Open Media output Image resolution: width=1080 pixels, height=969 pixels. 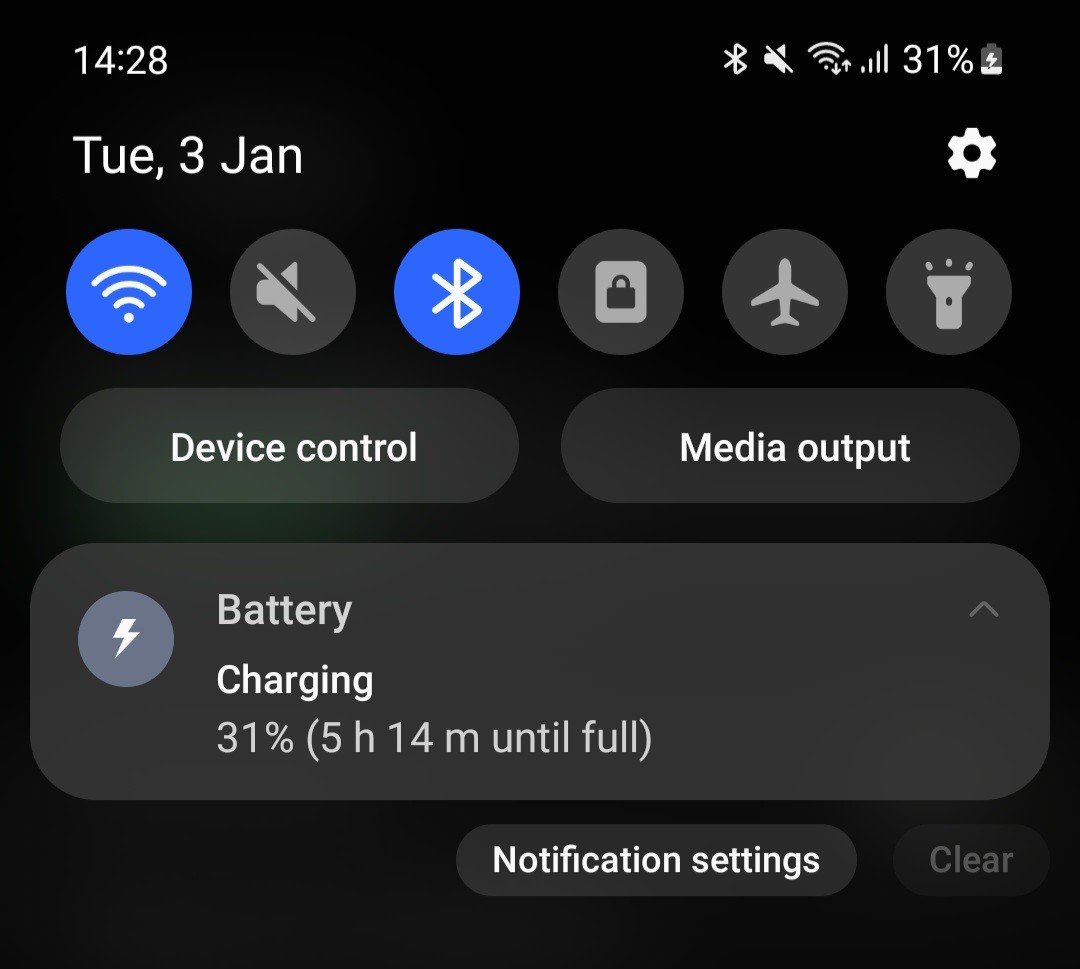pos(790,447)
